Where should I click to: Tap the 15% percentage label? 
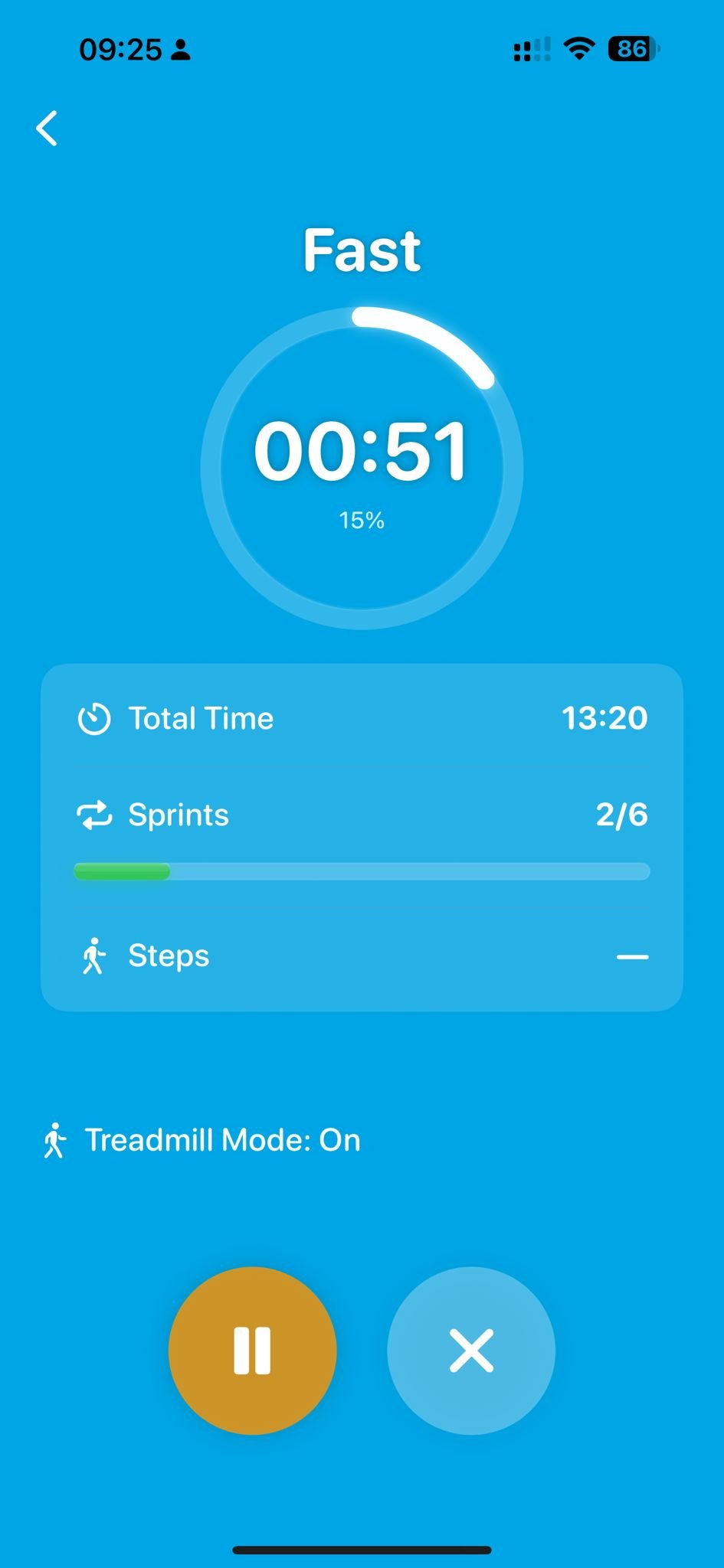[x=362, y=520]
